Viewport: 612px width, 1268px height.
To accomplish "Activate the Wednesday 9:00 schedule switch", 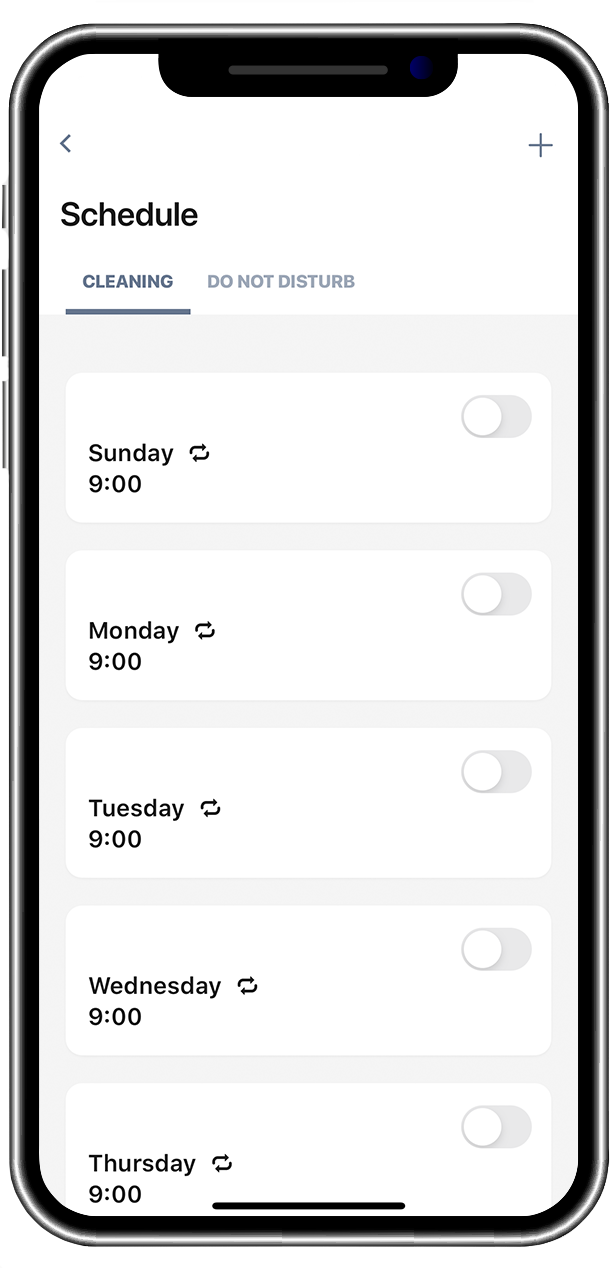I will [496, 949].
